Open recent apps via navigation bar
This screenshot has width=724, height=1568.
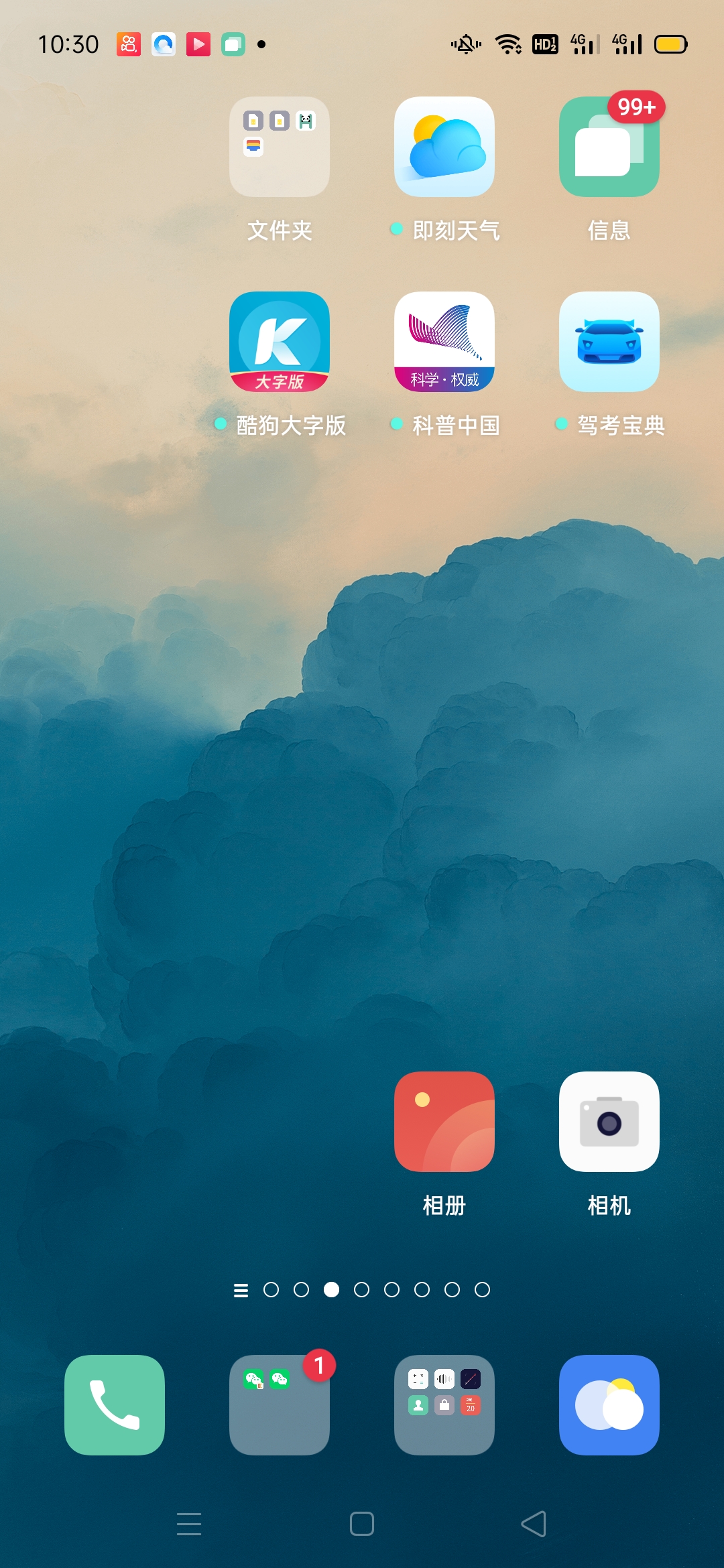(189, 1524)
